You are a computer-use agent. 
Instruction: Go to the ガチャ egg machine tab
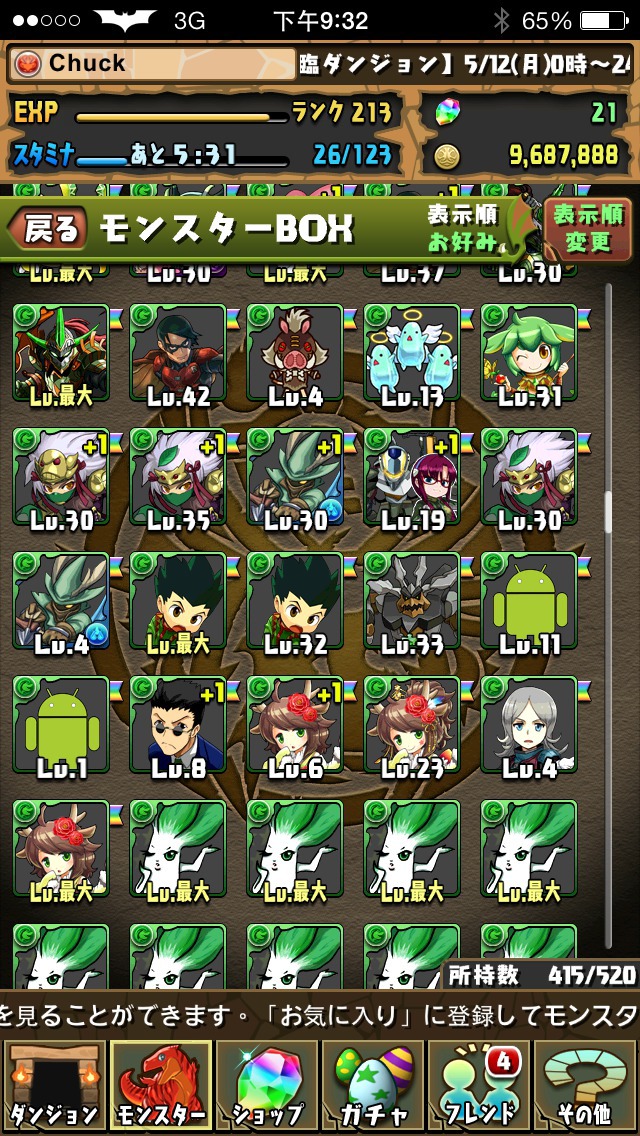pyautogui.click(x=373, y=1086)
